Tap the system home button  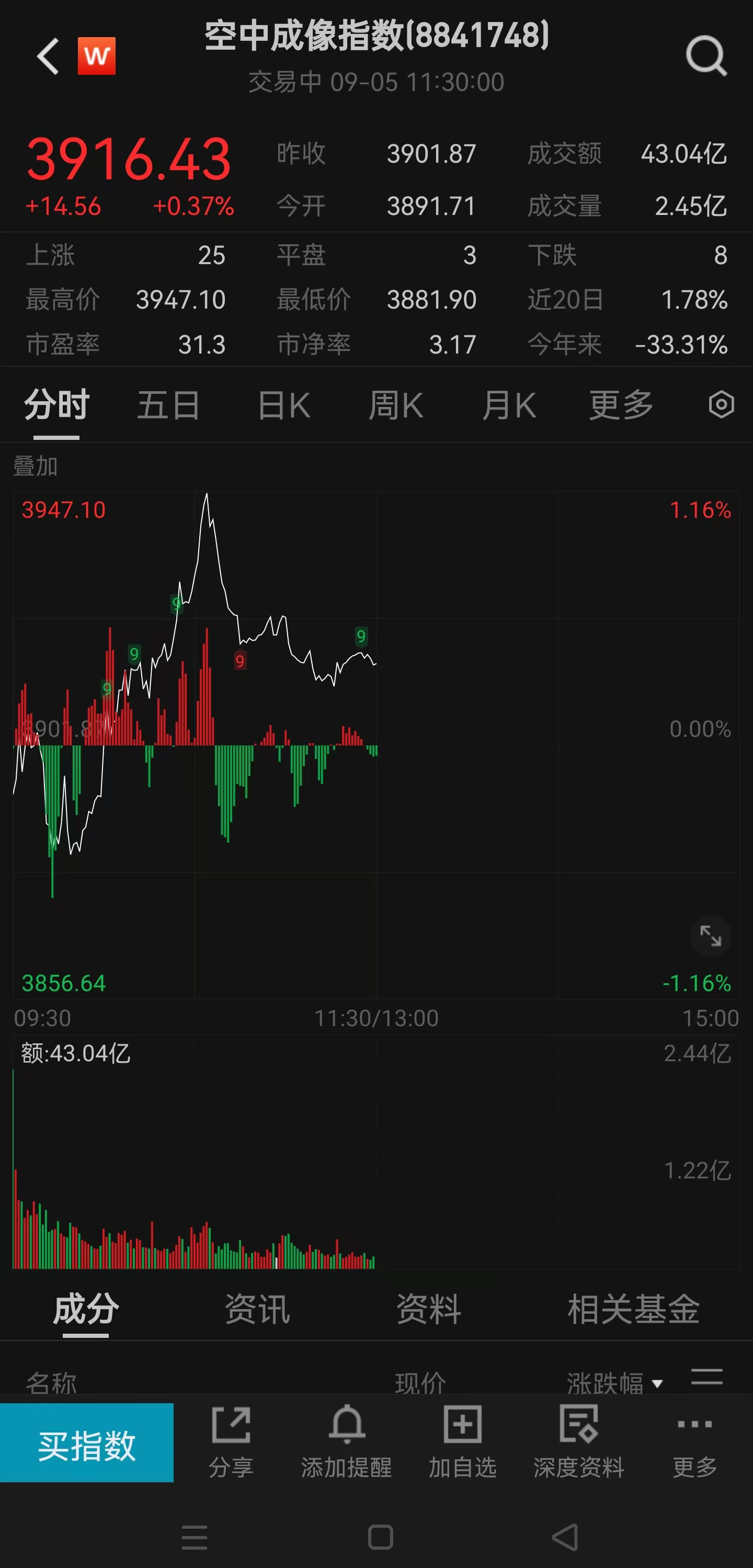click(x=381, y=1536)
